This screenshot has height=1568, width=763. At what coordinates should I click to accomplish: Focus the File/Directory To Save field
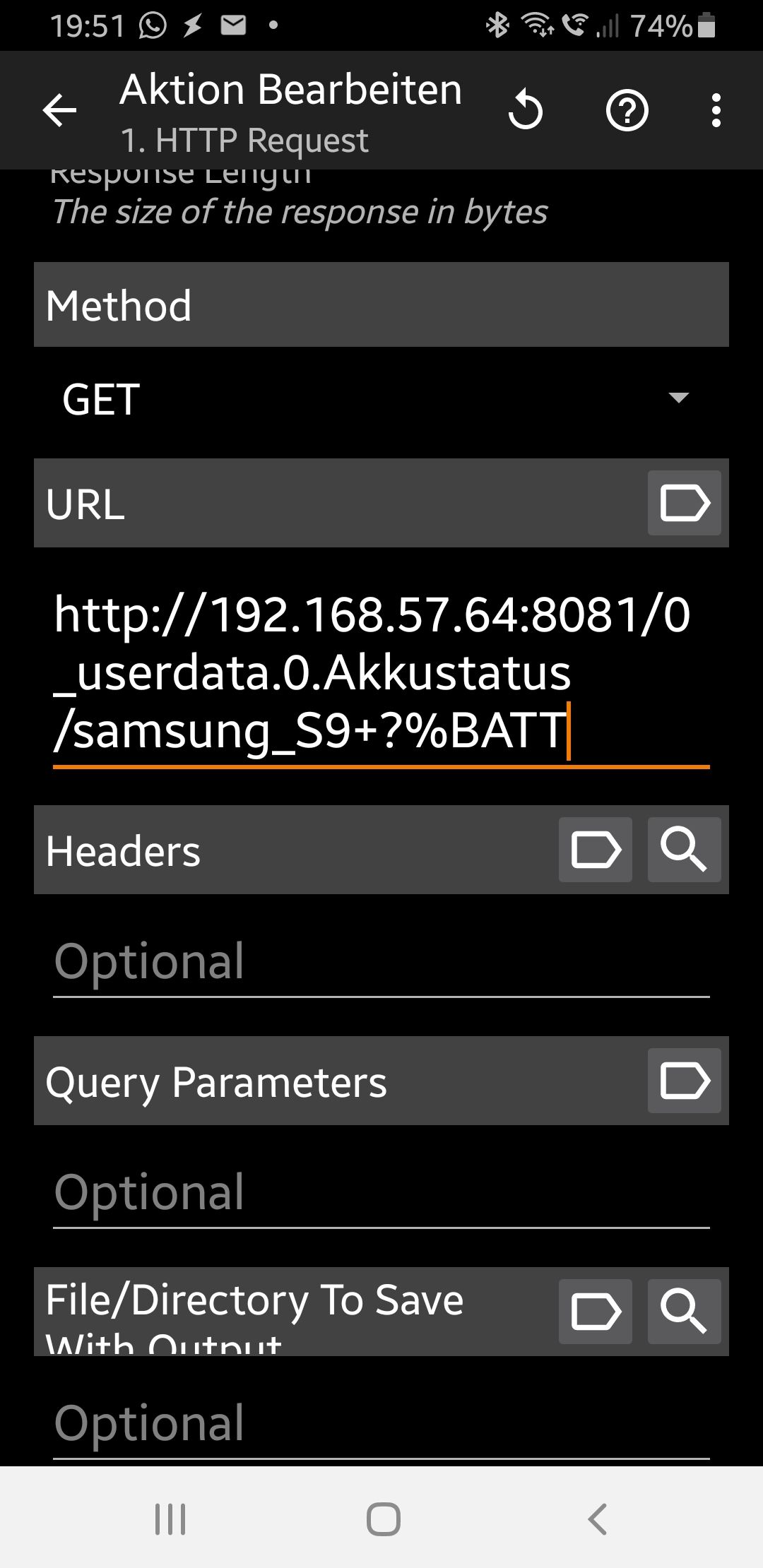pyautogui.click(x=380, y=1423)
